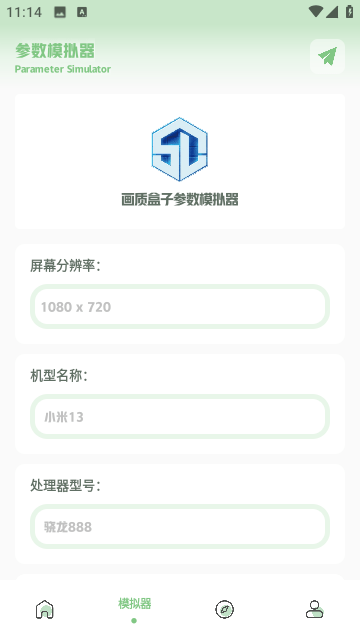Select the processor model input field

coord(180,527)
